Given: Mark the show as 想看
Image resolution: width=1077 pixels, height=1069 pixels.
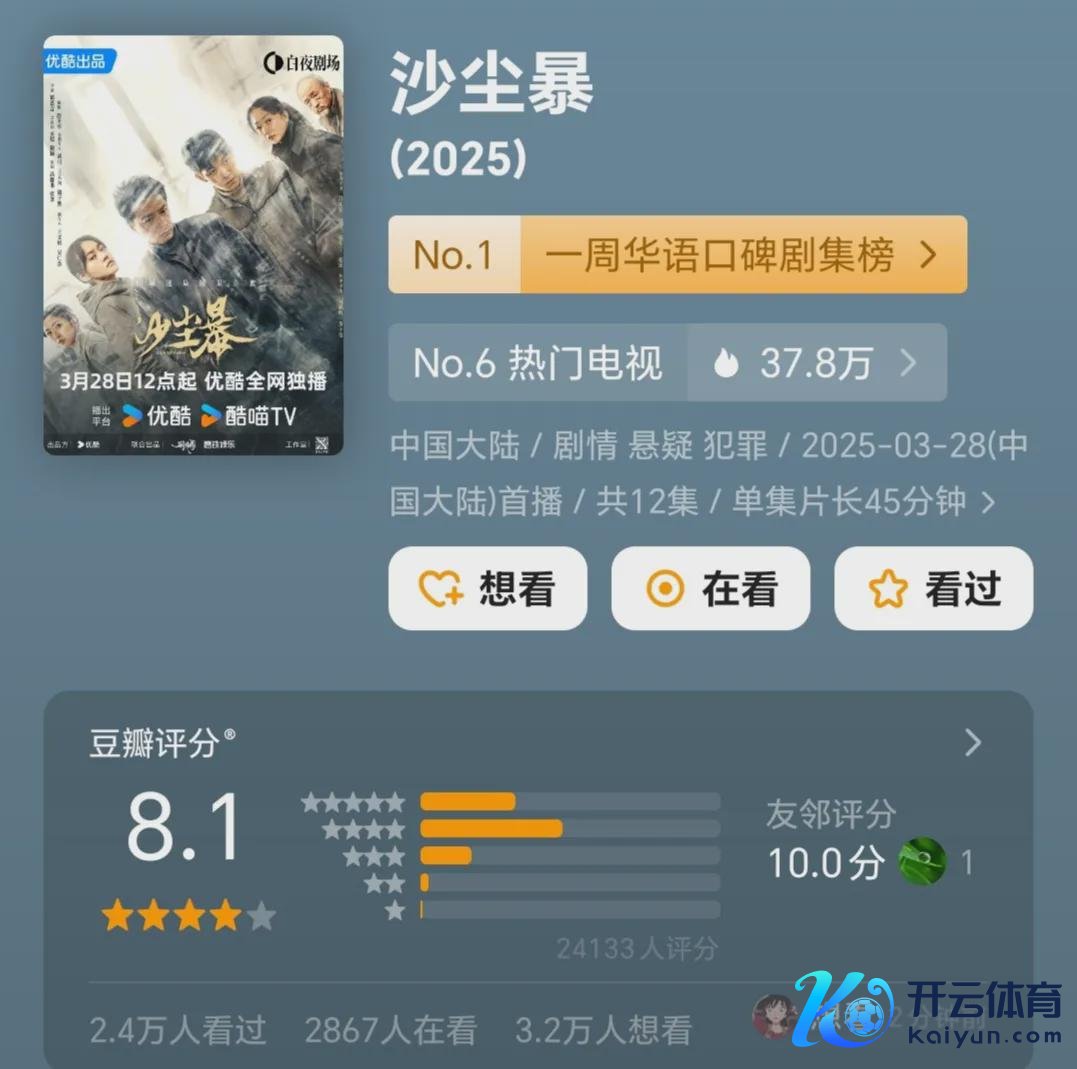Looking at the screenshot, I should coord(487,589).
